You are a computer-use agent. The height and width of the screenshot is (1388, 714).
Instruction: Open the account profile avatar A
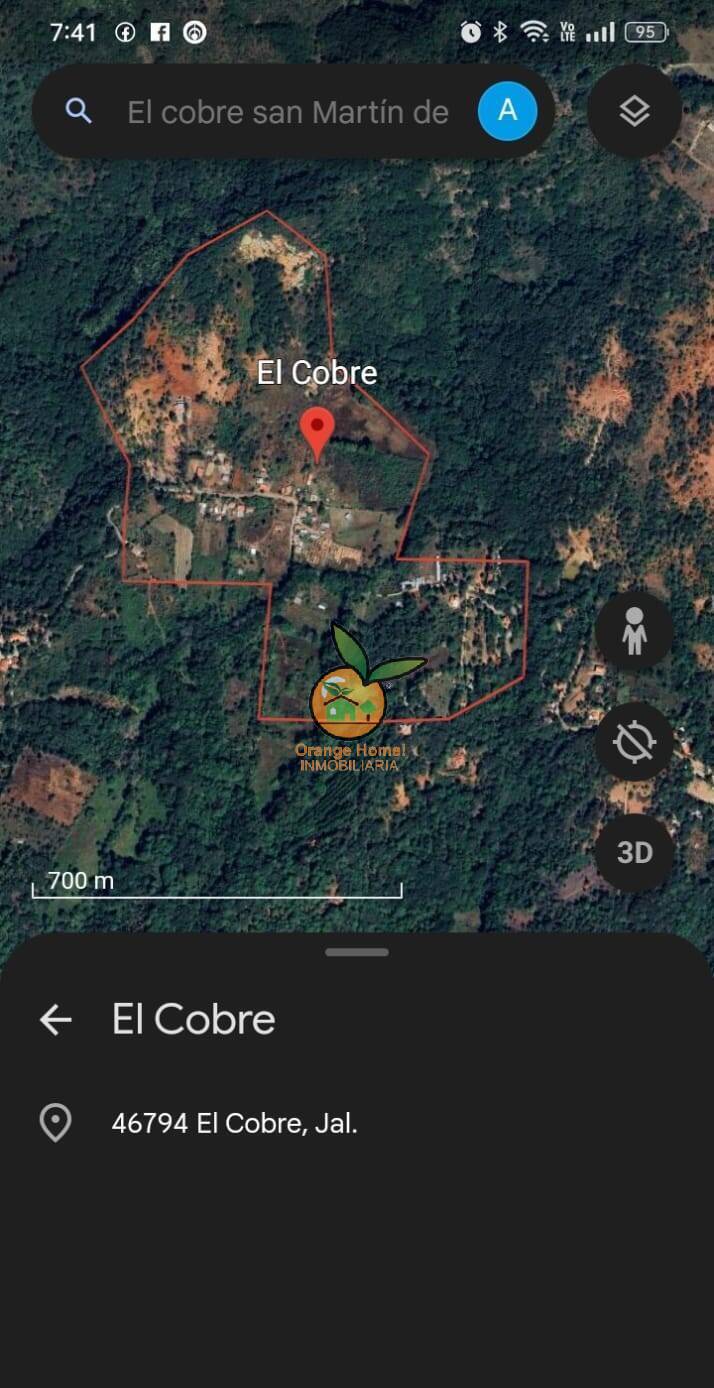point(508,111)
